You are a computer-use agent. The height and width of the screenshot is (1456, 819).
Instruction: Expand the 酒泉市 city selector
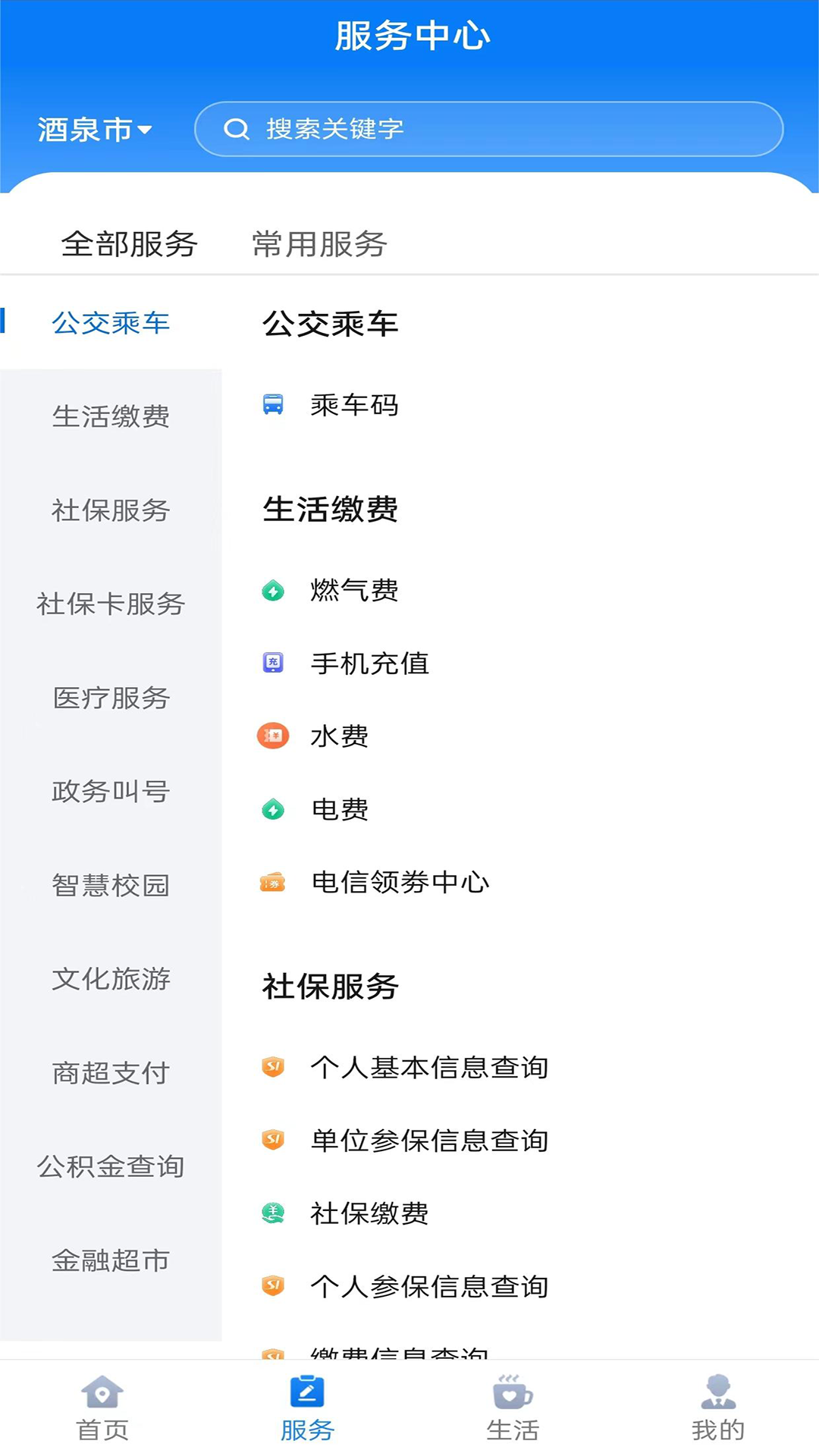(93, 129)
